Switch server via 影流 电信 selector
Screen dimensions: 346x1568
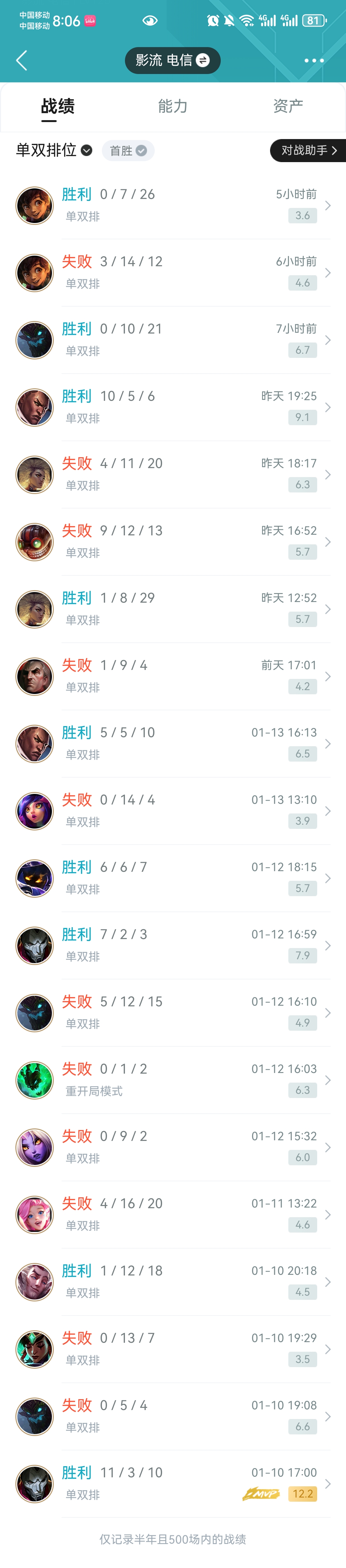tap(172, 60)
